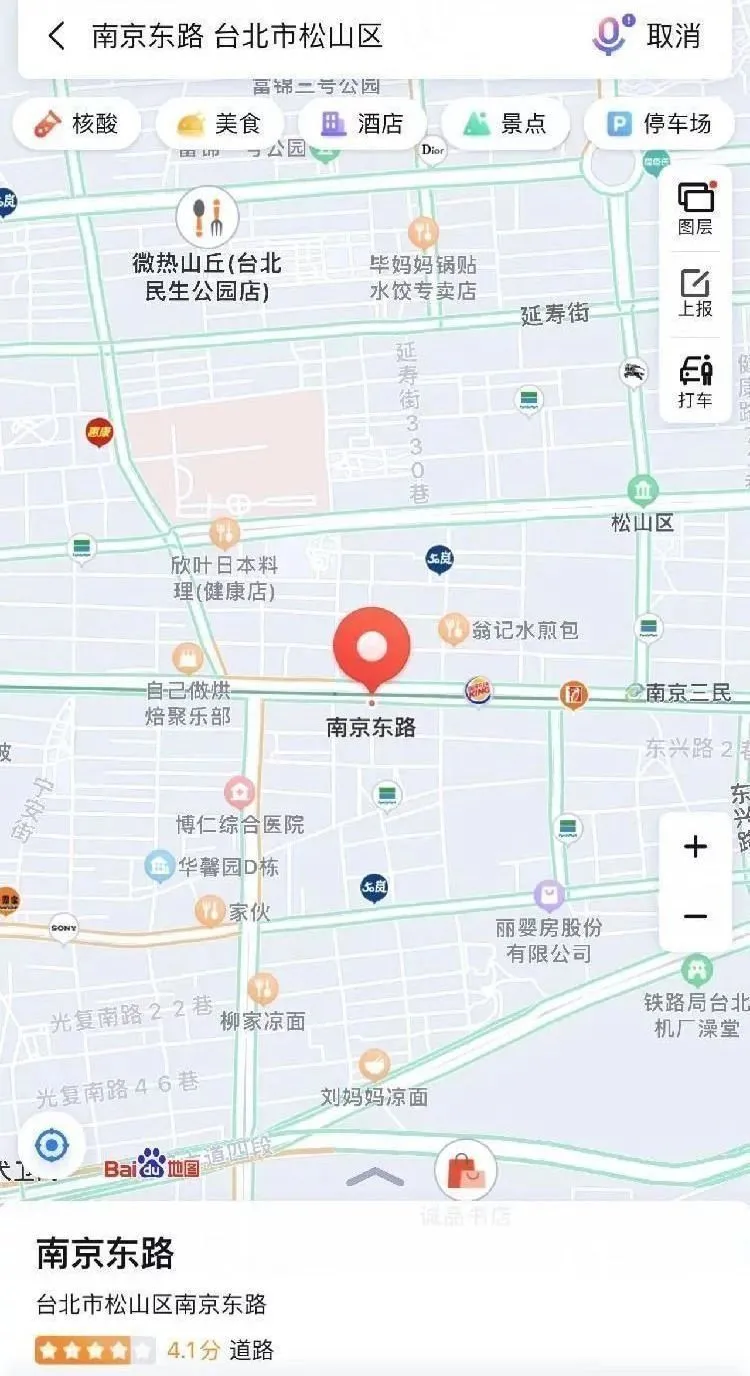This screenshot has width=750, height=1376.
Task: Open 上报 to report an issue
Action: 695,292
